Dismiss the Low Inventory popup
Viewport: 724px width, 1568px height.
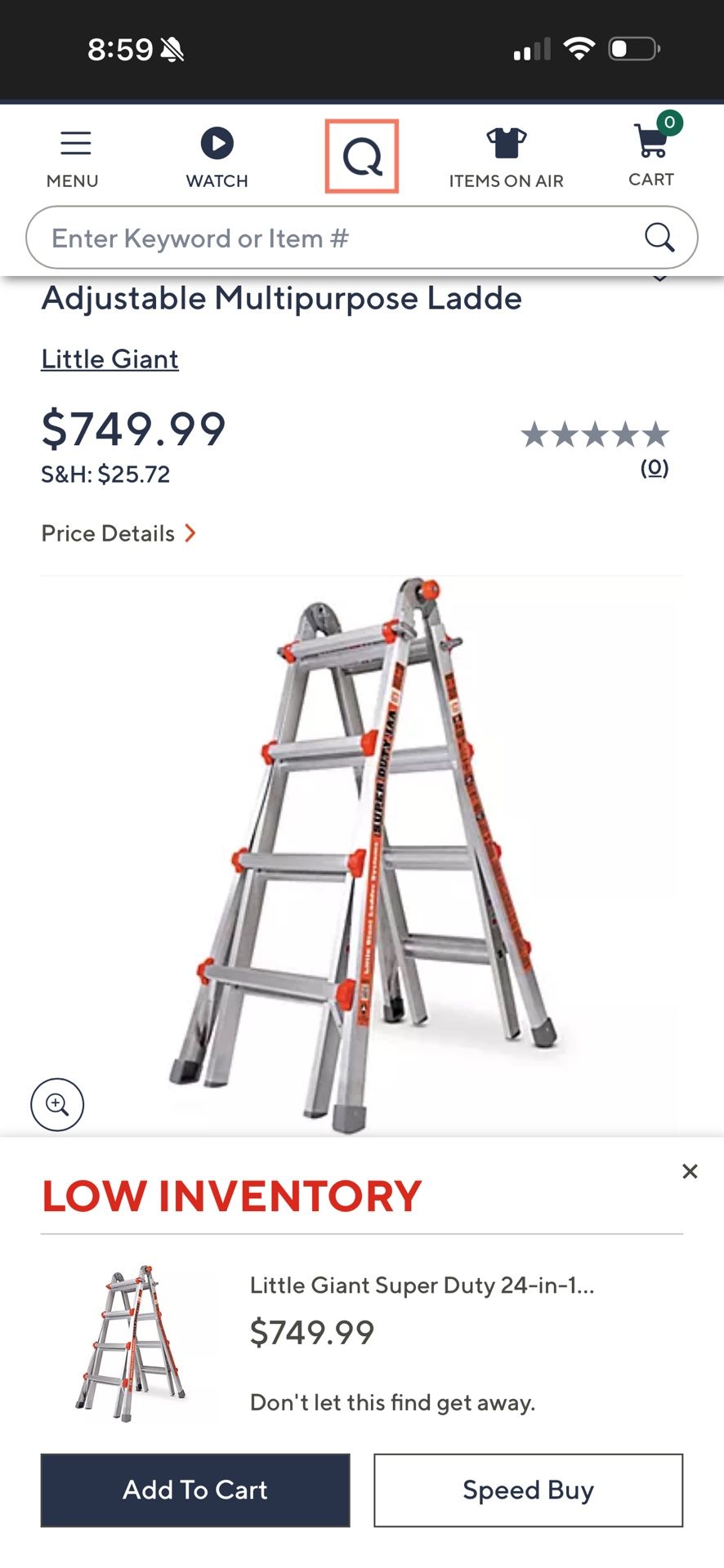[x=690, y=1171]
